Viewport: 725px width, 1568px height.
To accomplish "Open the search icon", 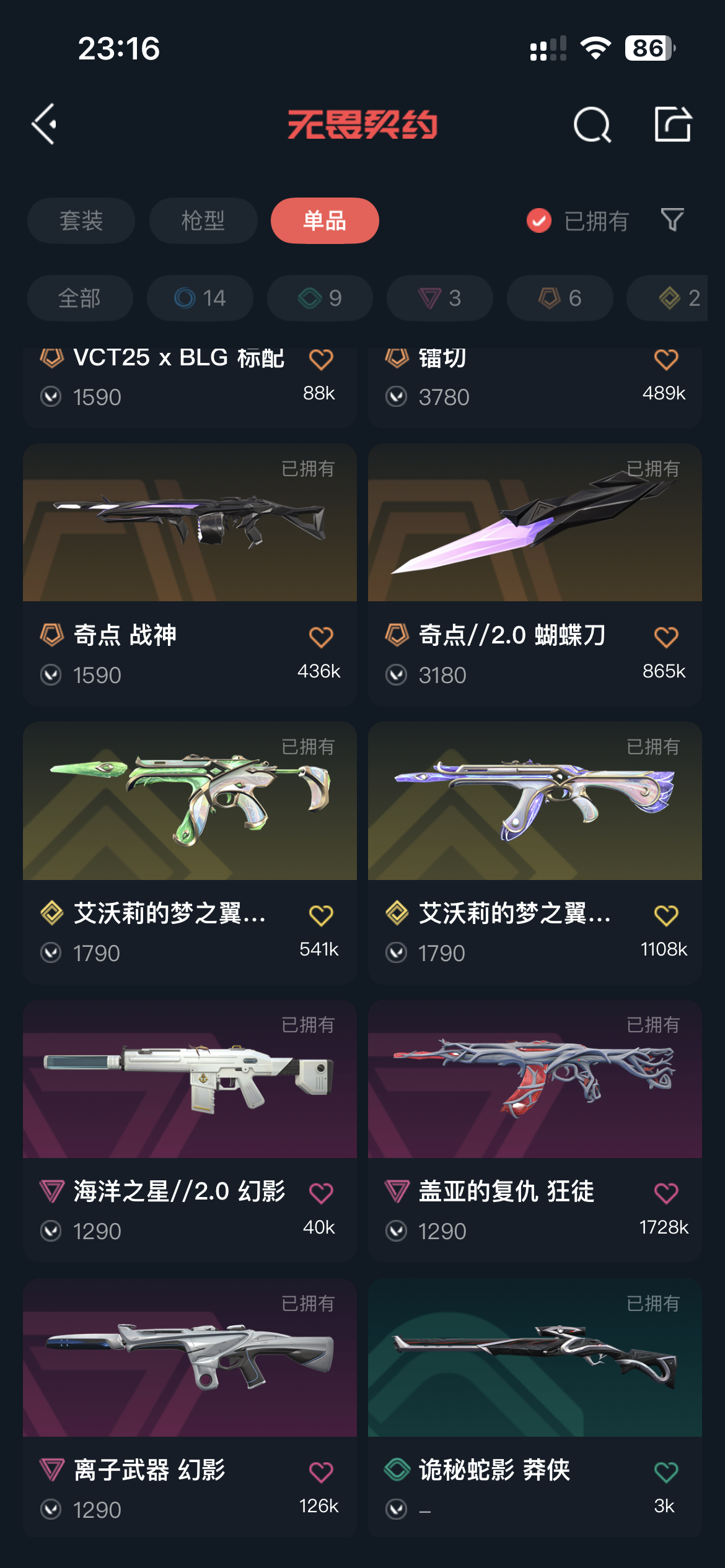I will pos(592,124).
